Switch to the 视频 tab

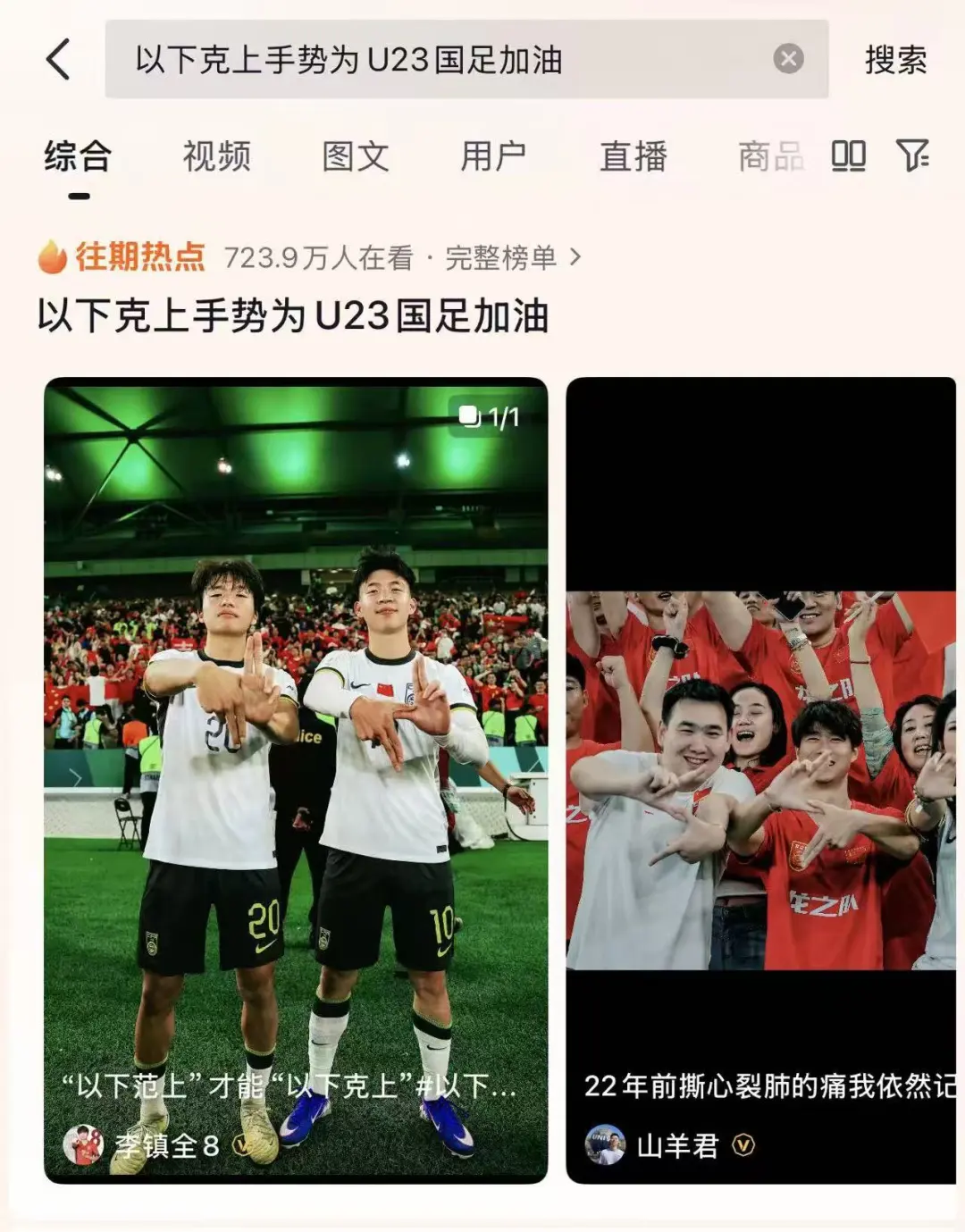214,155
